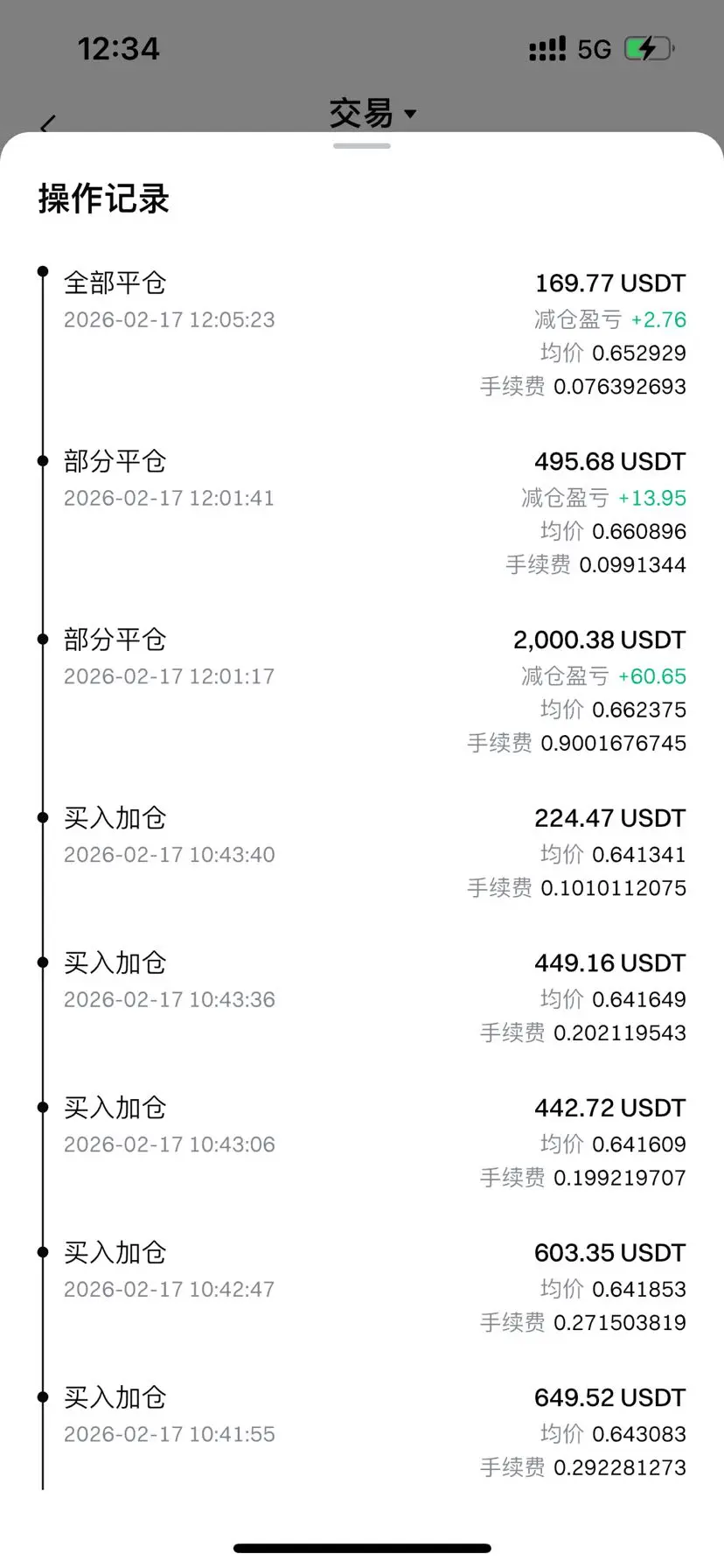Go back with the top-left arrow
The width and height of the screenshot is (724, 1568).
click(48, 124)
